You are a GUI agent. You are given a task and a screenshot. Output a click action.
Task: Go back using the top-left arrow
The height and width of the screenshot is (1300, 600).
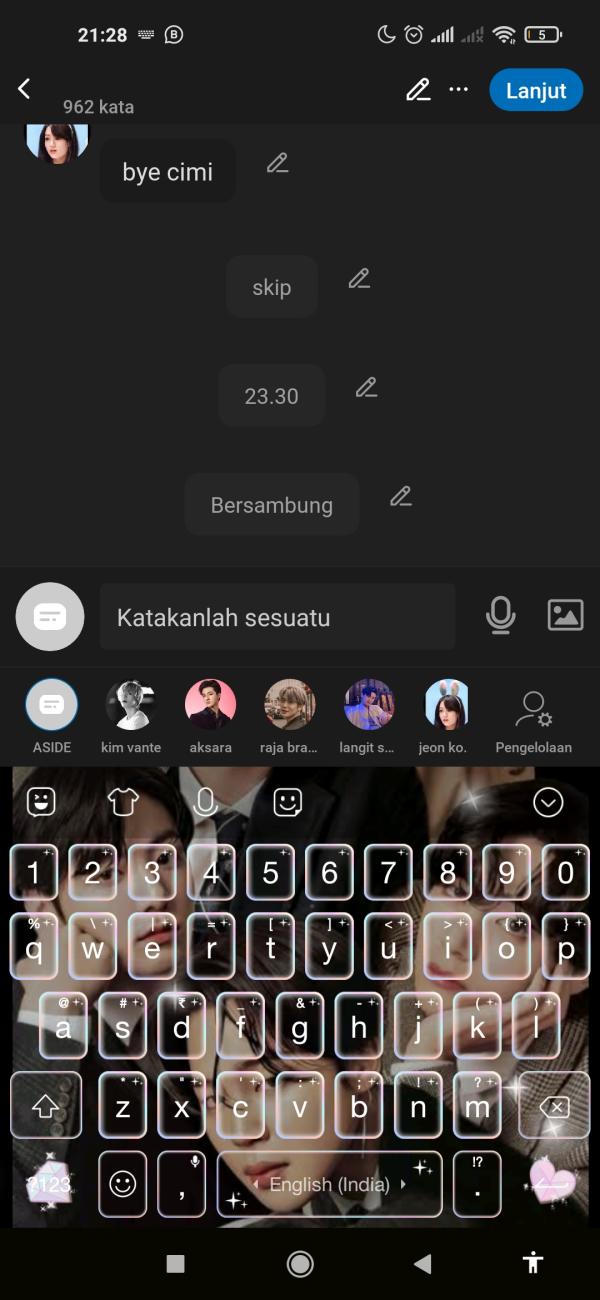pyautogui.click(x=24, y=89)
